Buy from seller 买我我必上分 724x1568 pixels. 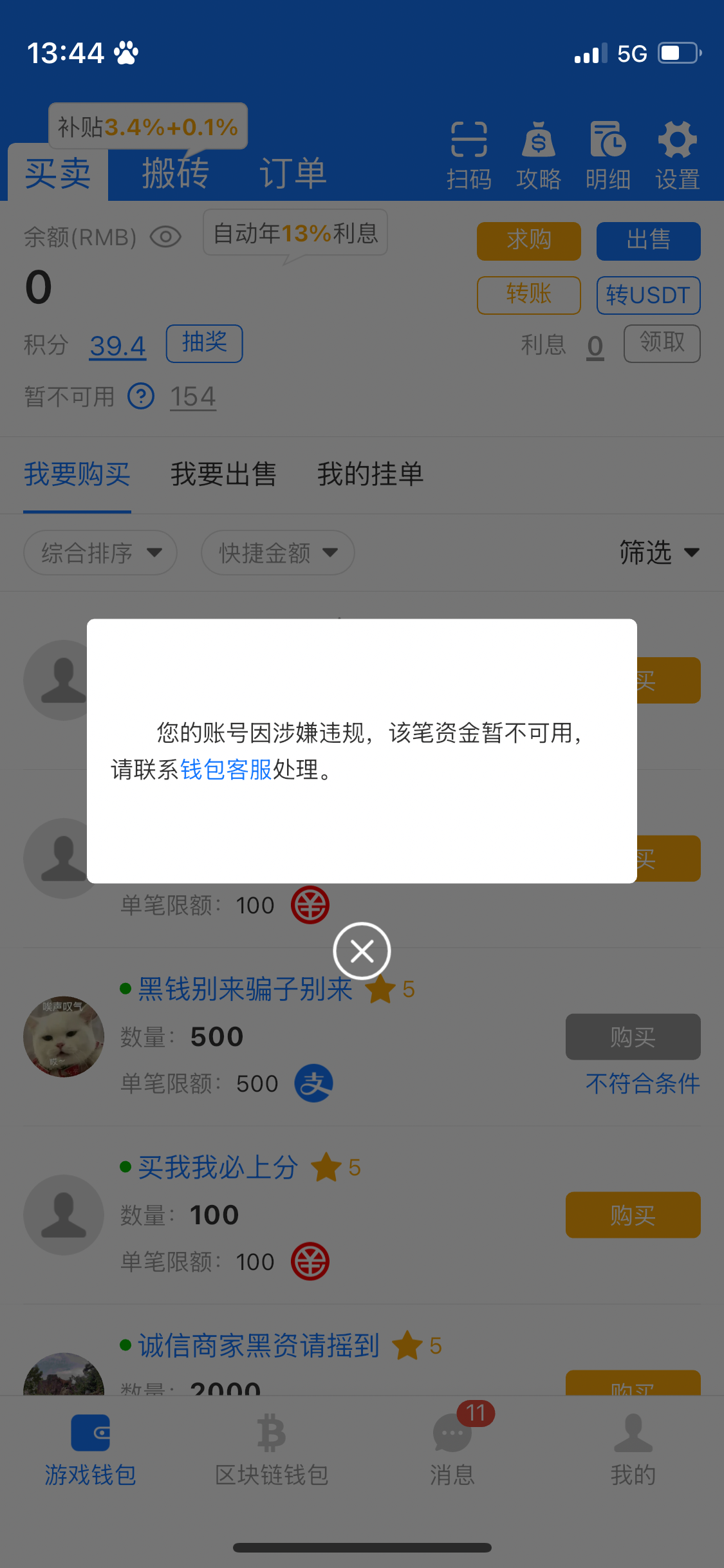coord(633,1215)
